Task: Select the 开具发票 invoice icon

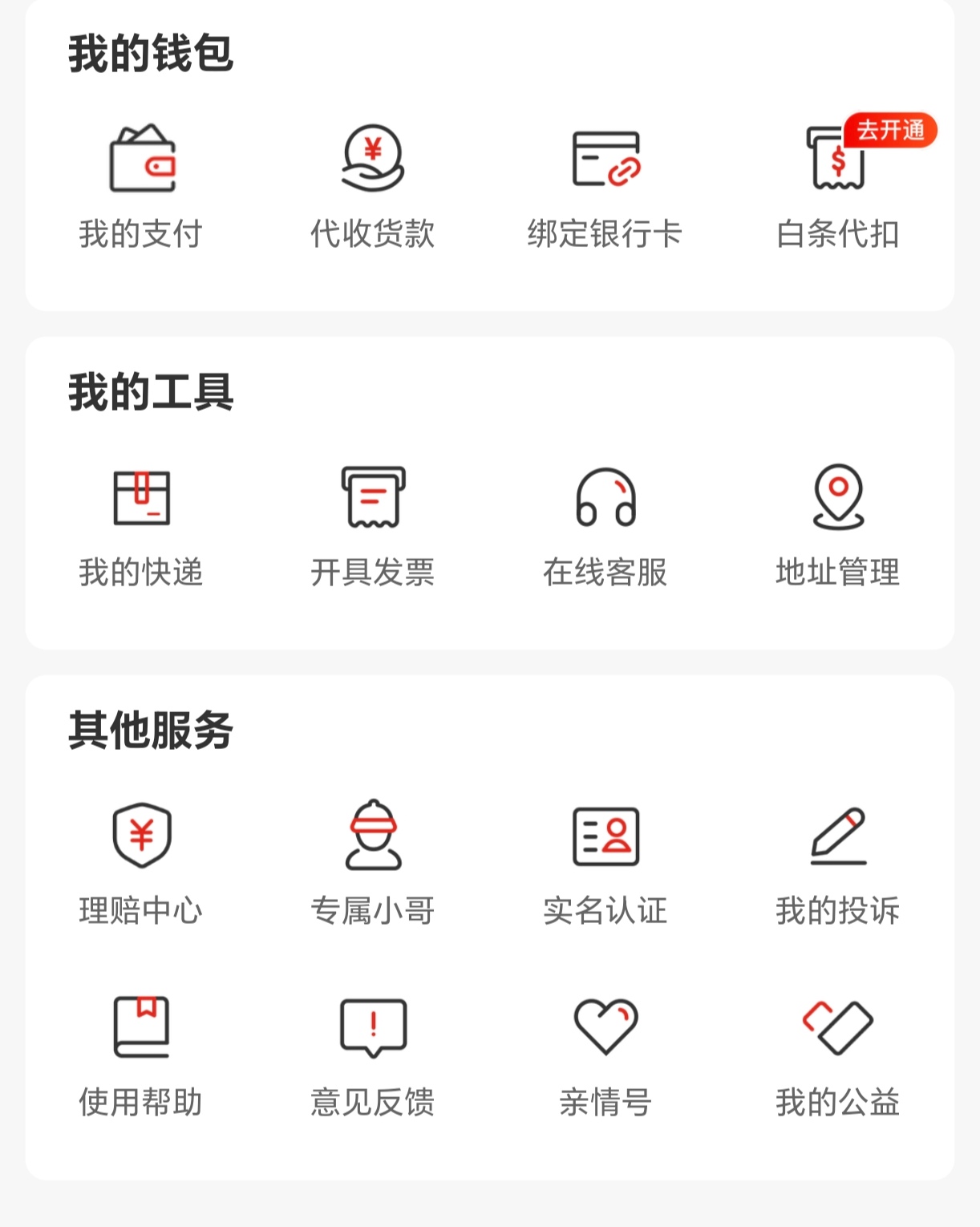Action: point(372,497)
